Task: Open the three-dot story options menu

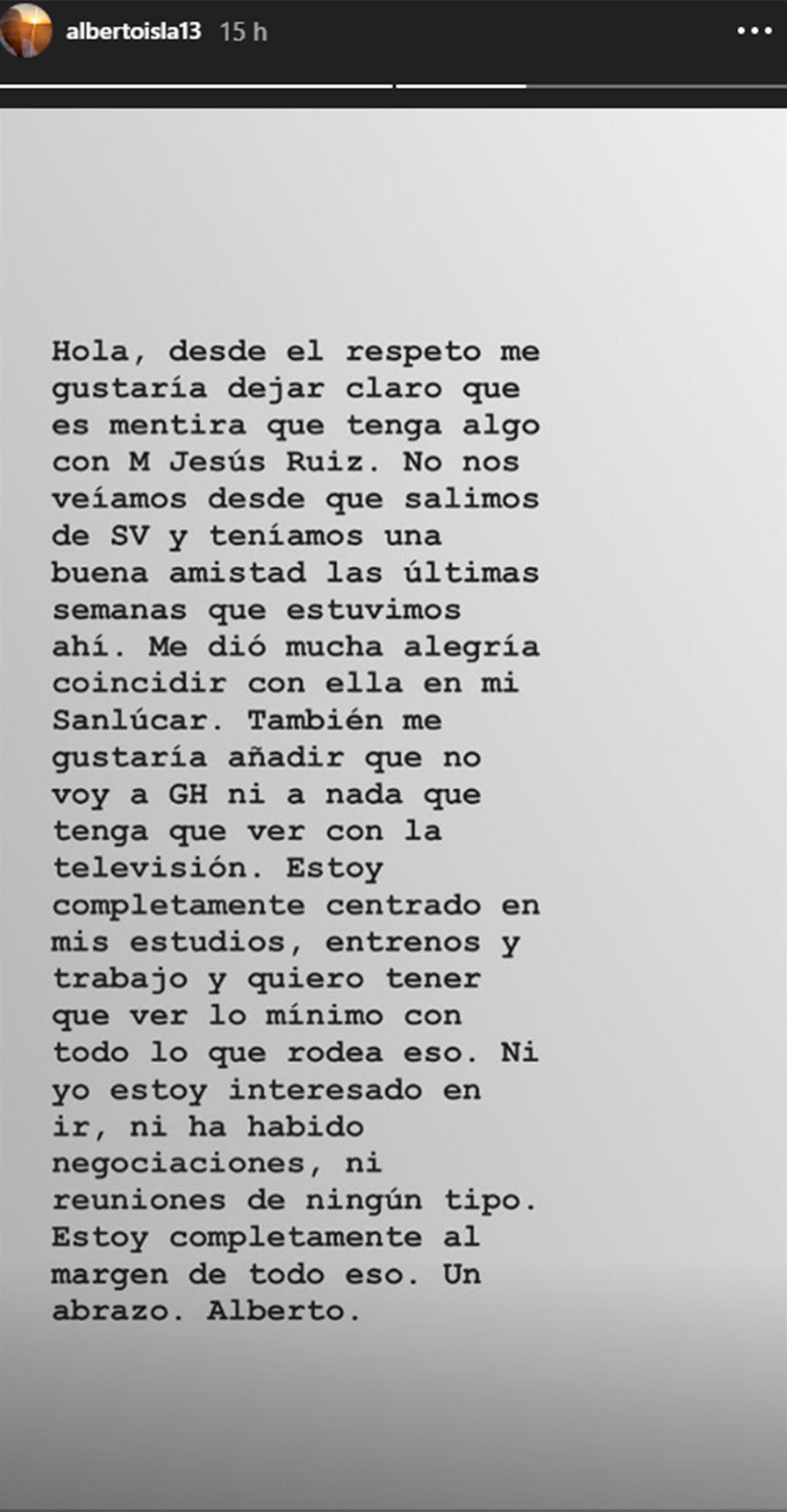Action: (x=754, y=32)
